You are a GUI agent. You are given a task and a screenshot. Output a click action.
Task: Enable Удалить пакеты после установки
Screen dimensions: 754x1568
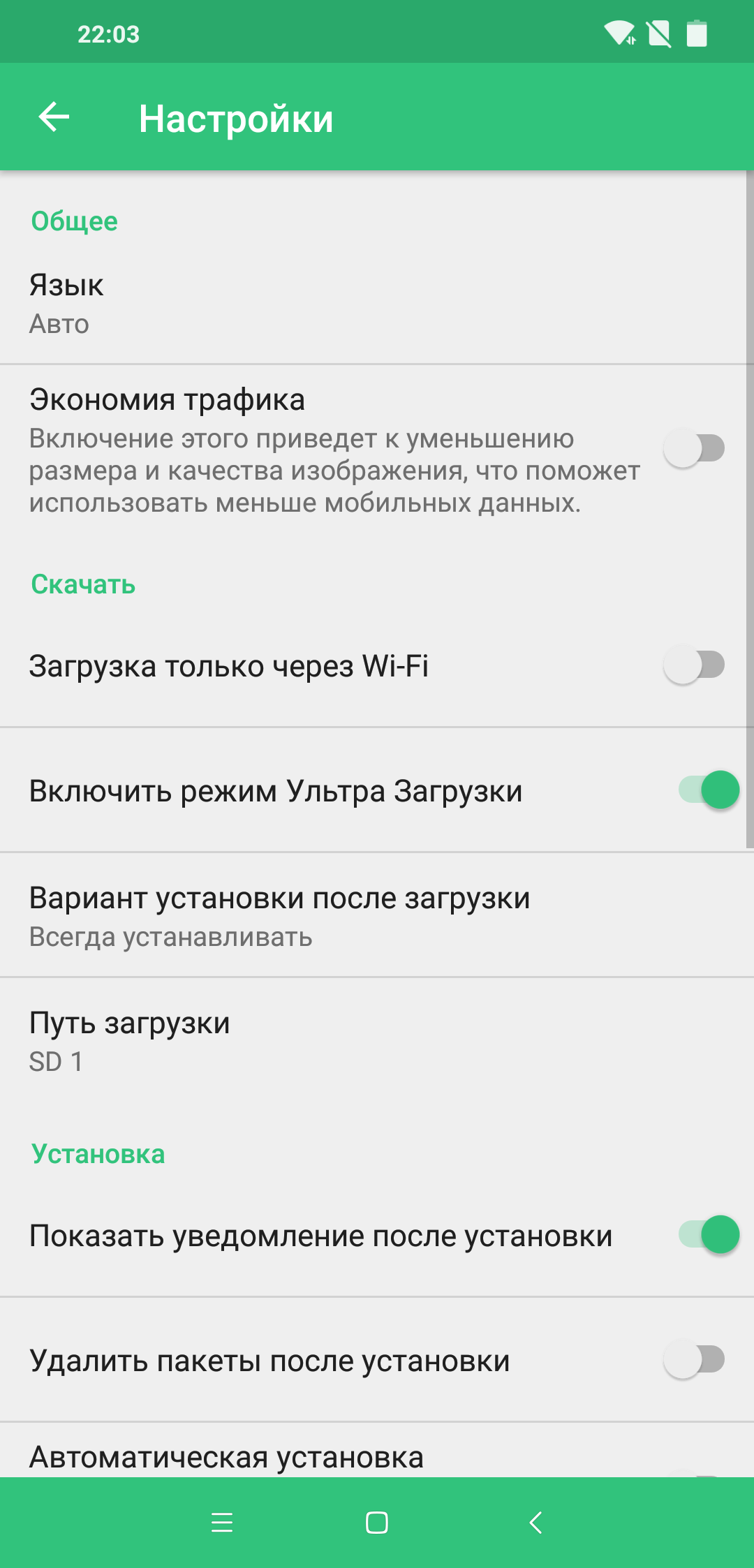pyautogui.click(x=694, y=1359)
